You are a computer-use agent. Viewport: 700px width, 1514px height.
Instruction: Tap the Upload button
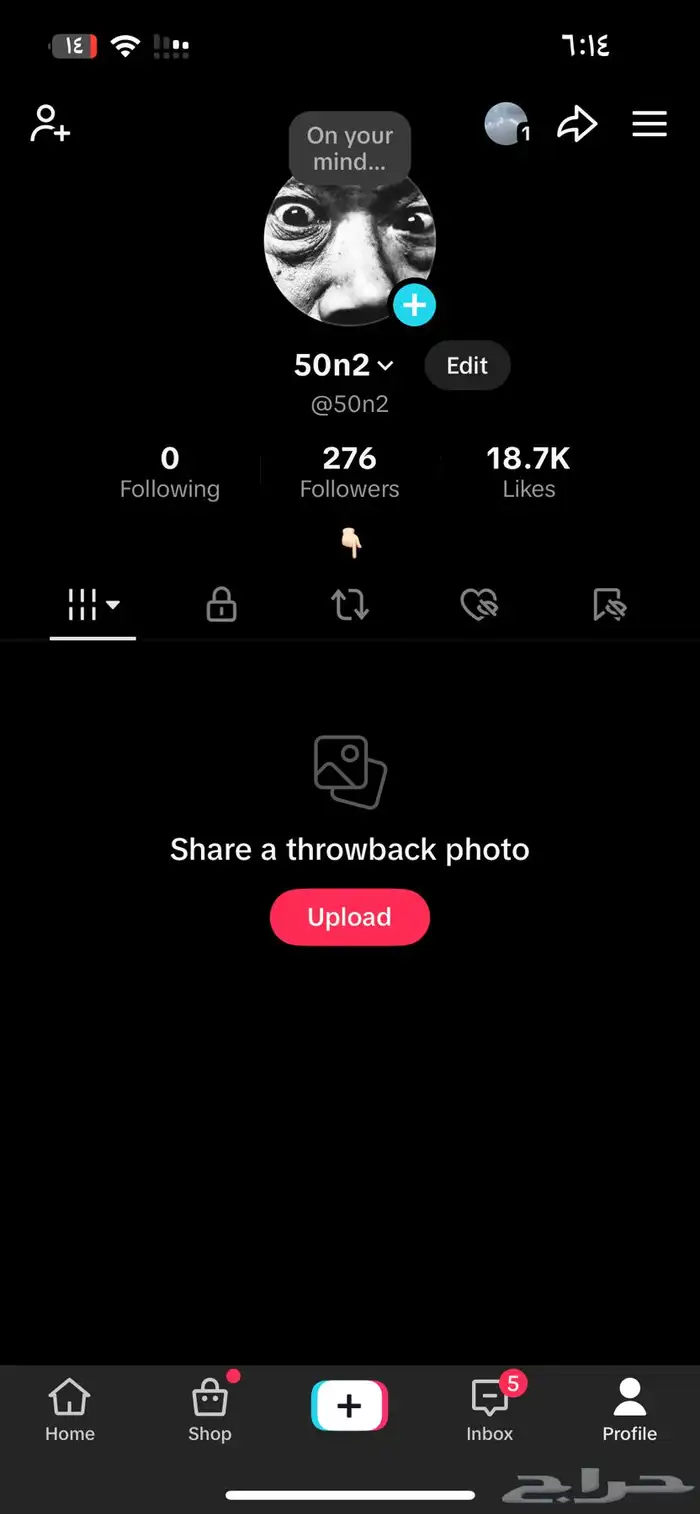[349, 917]
